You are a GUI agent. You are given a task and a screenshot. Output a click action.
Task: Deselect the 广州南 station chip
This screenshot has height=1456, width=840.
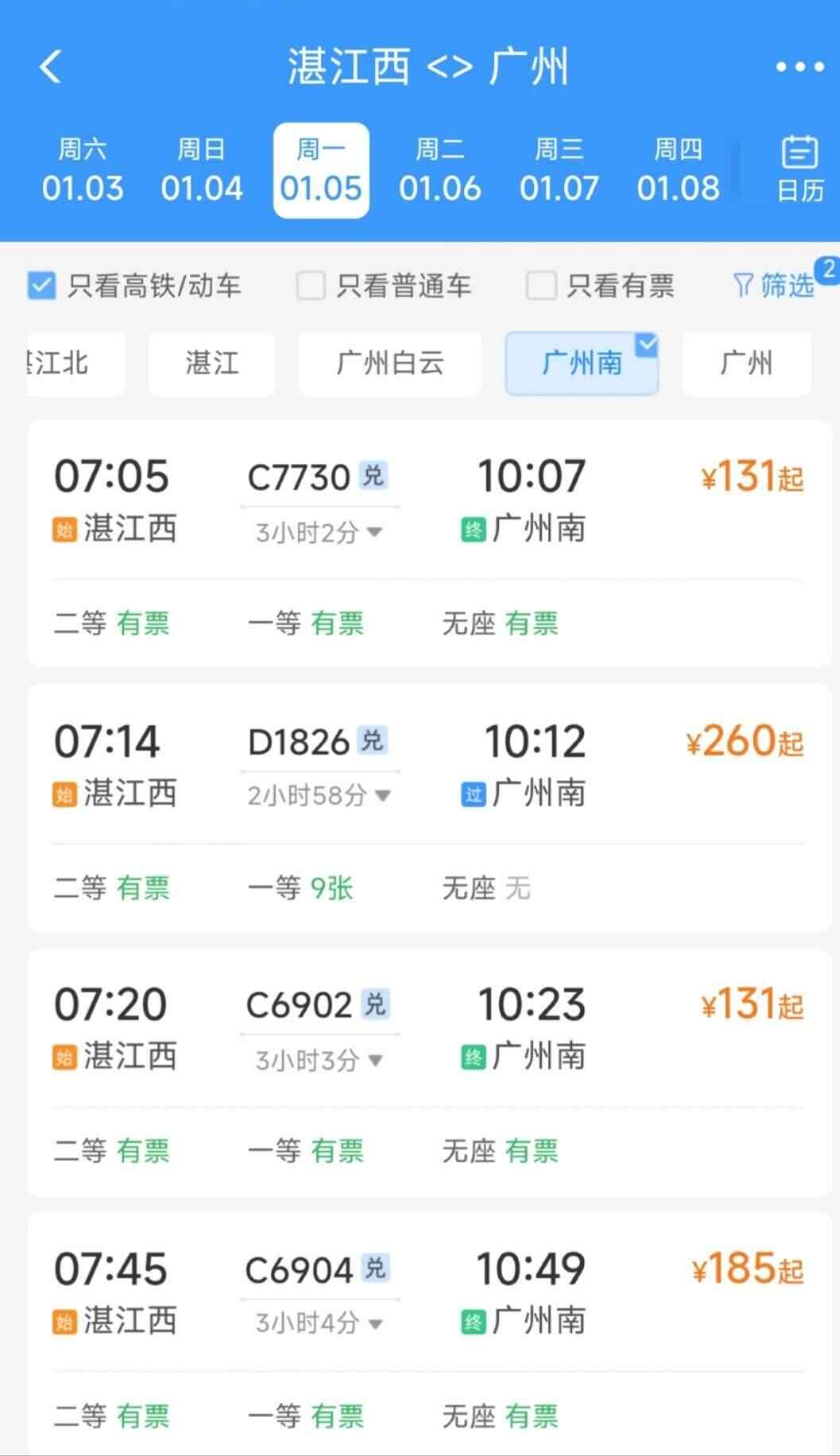point(582,363)
